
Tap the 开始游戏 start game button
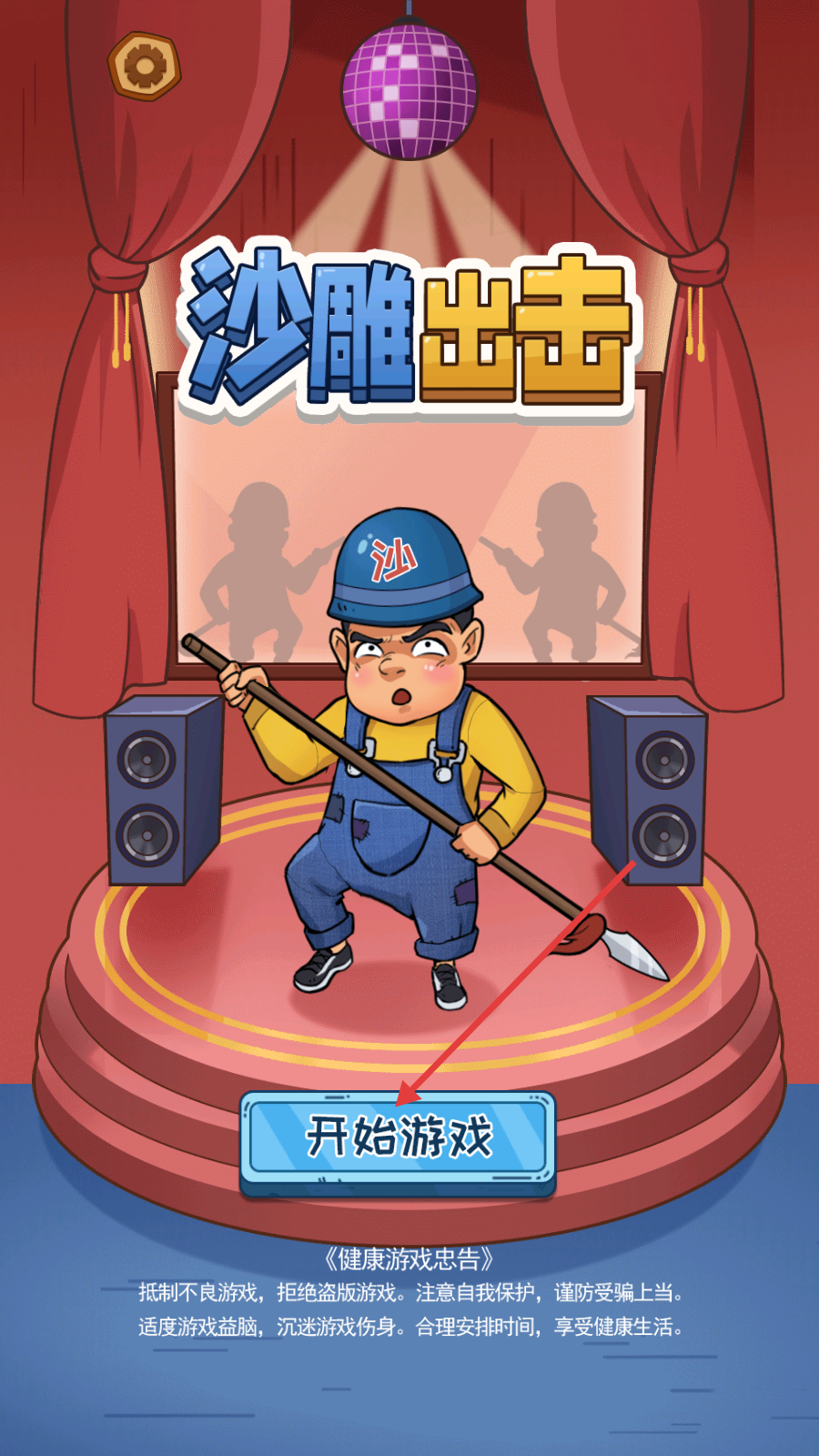[x=398, y=1143]
